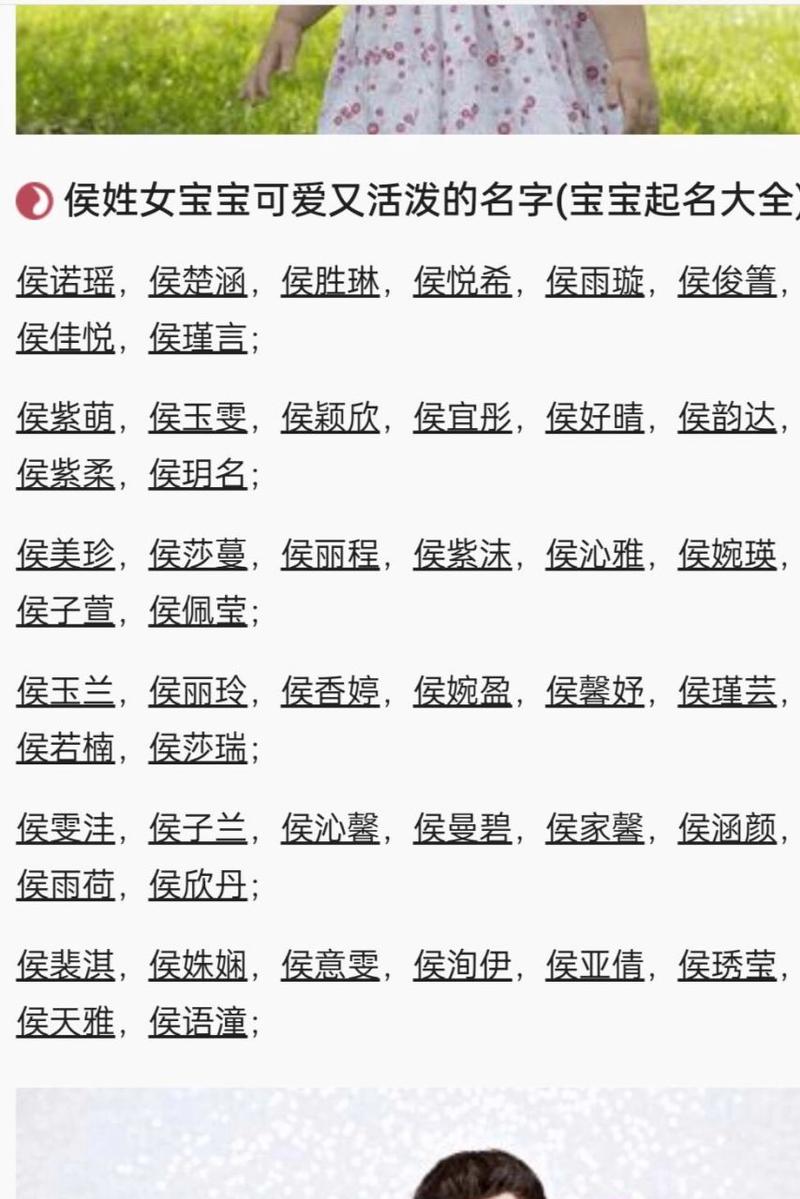
Task: Open the 侯欣丹 link
Action: point(198,884)
